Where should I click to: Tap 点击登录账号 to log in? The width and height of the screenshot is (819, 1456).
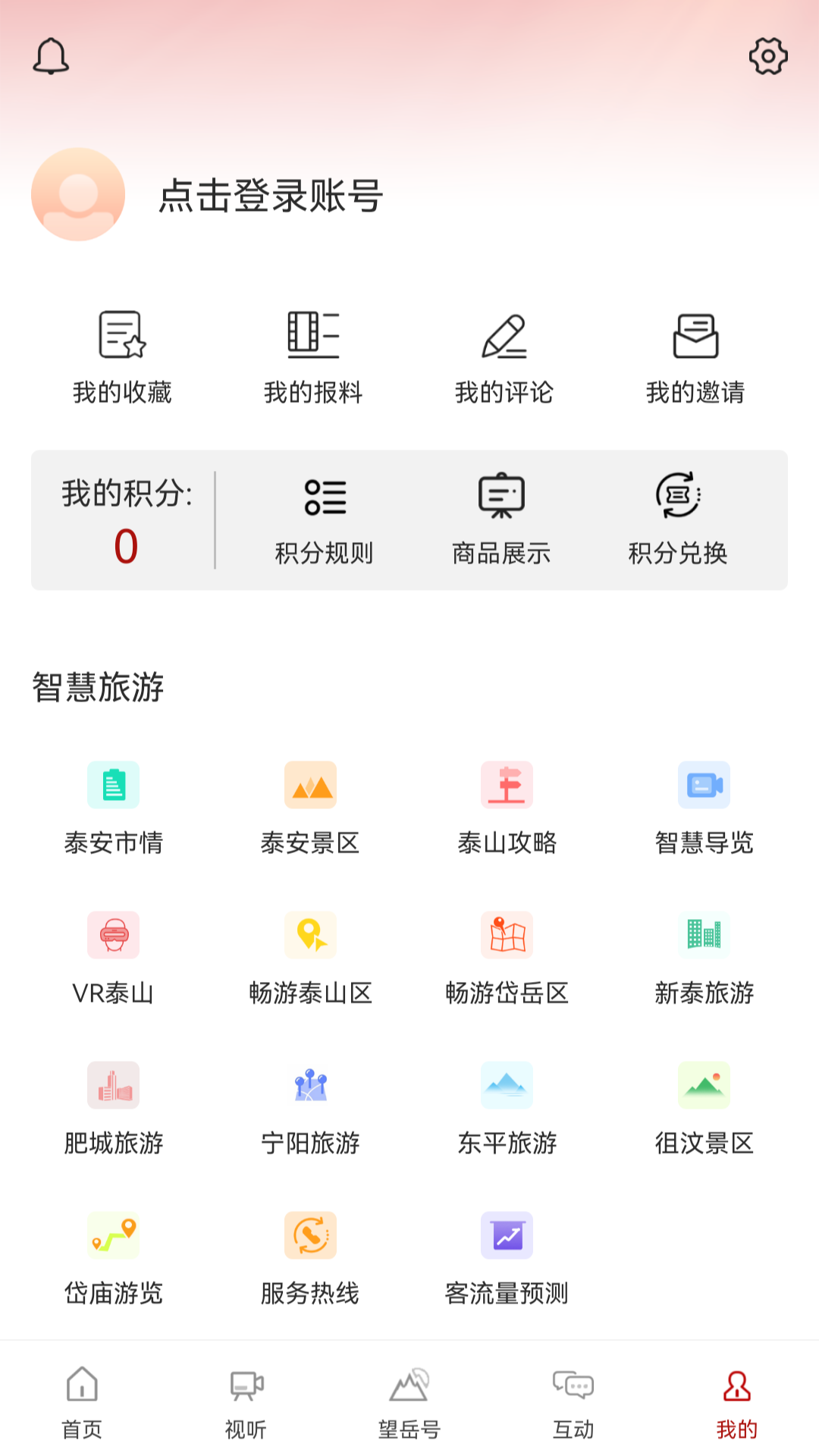click(x=270, y=196)
